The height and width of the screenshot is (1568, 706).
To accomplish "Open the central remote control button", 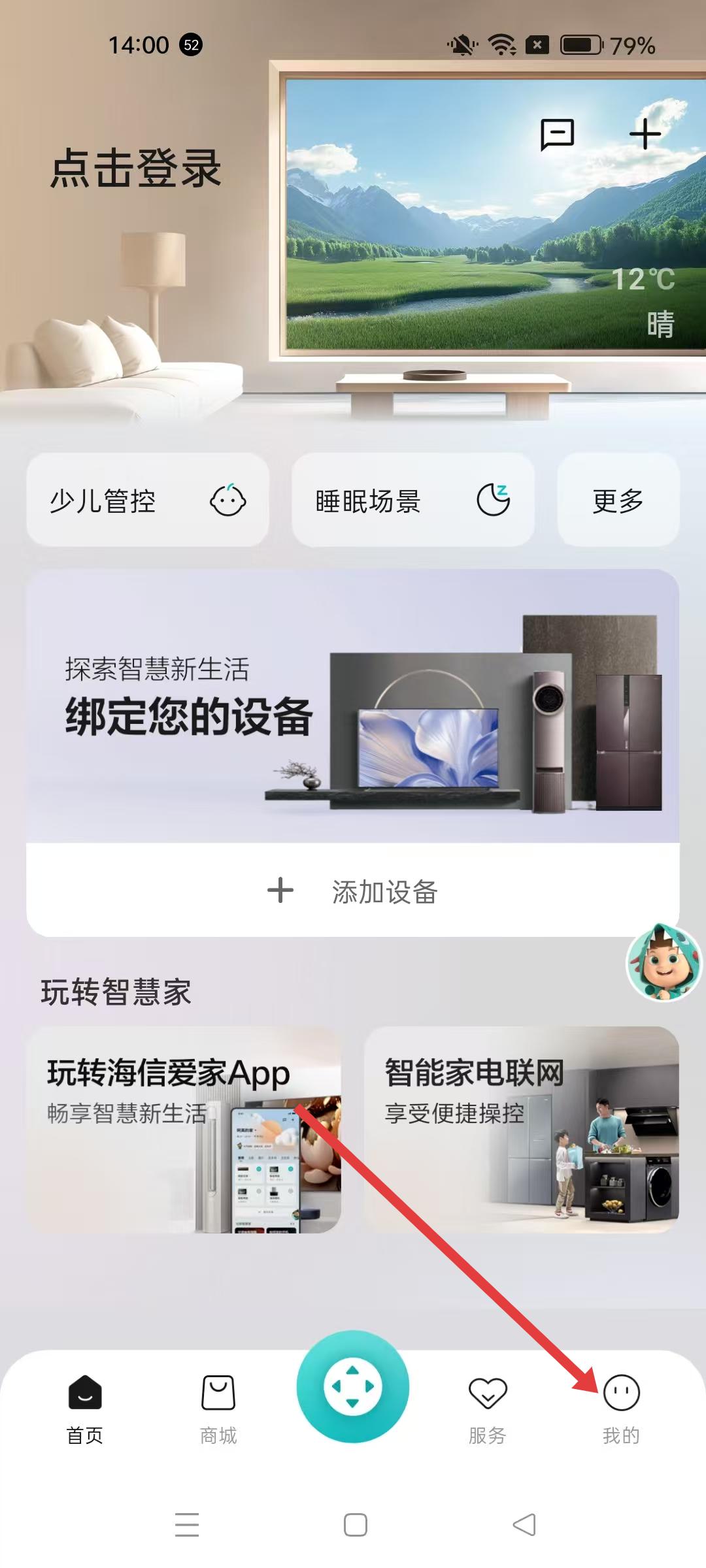I will [x=353, y=1386].
